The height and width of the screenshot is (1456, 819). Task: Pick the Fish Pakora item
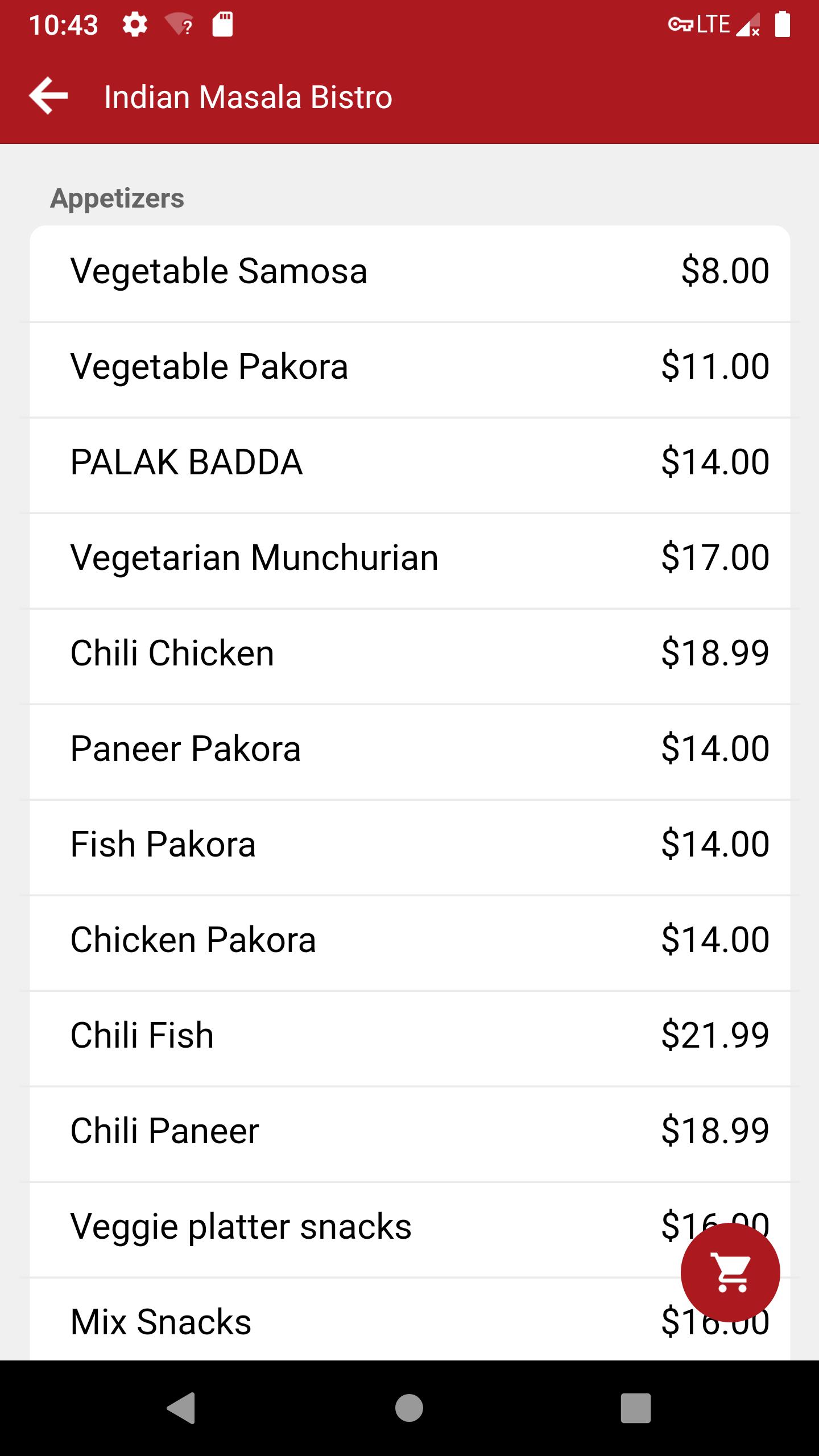click(x=409, y=847)
